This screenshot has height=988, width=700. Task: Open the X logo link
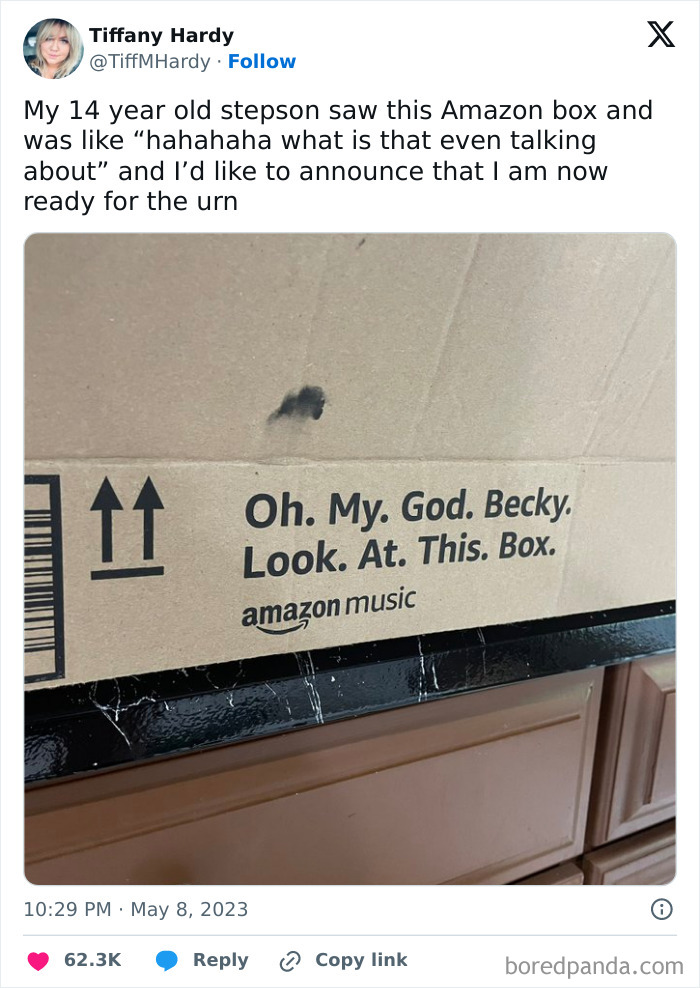660,36
